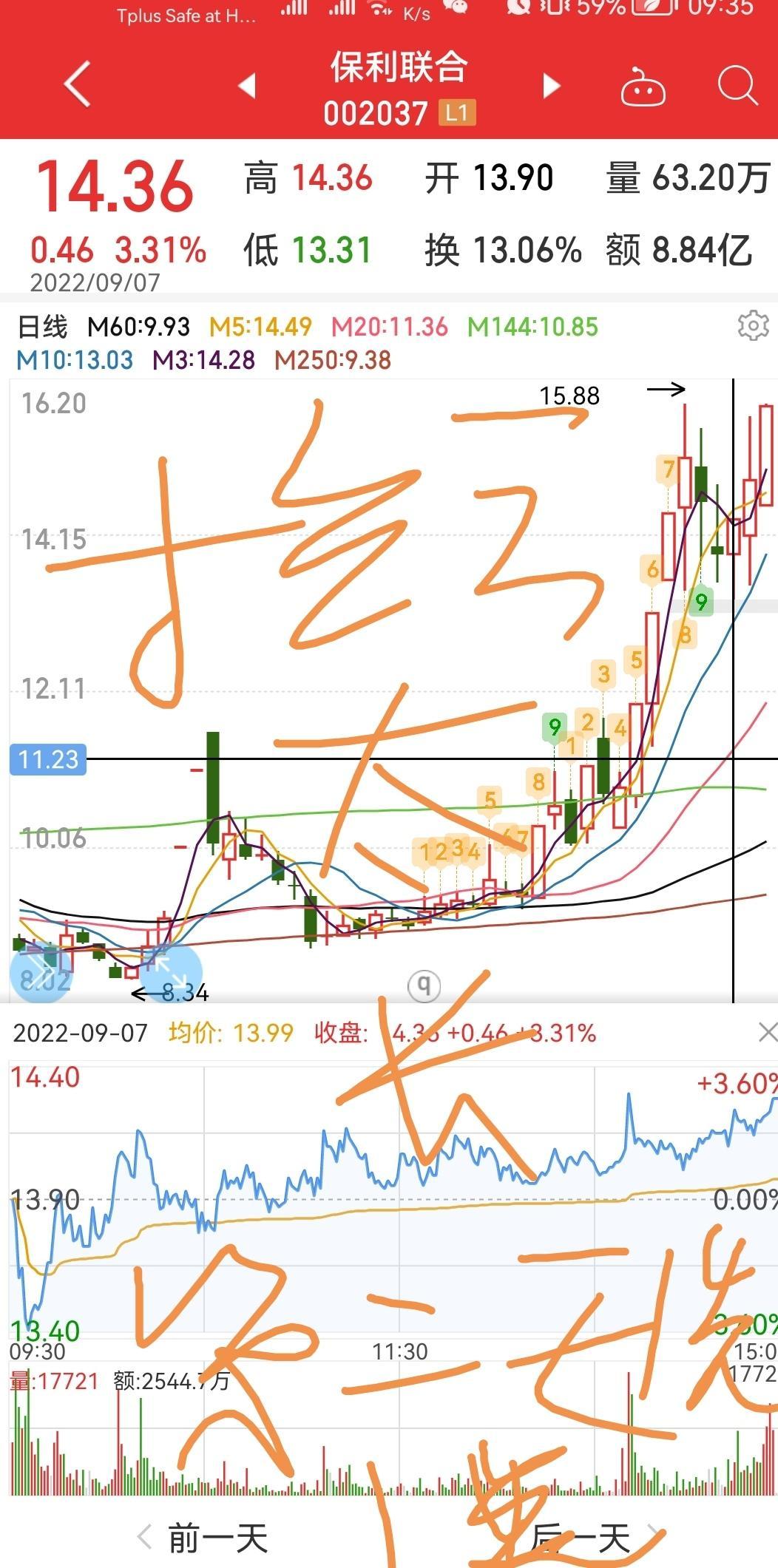Image resolution: width=778 pixels, height=1568 pixels.
Task: Go back using the header arrow
Action: [x=77, y=84]
